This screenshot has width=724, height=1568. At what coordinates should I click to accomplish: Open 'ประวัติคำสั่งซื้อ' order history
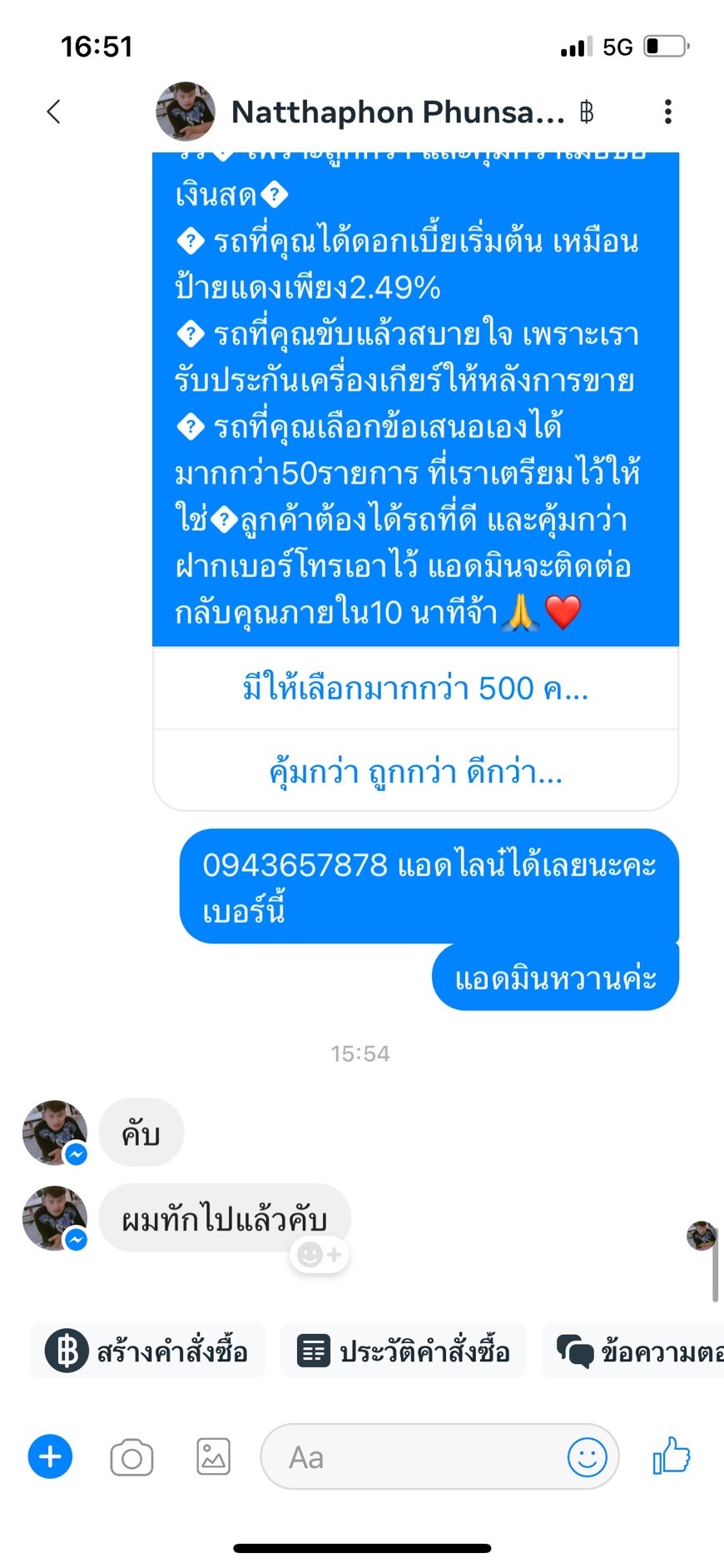point(404,1351)
